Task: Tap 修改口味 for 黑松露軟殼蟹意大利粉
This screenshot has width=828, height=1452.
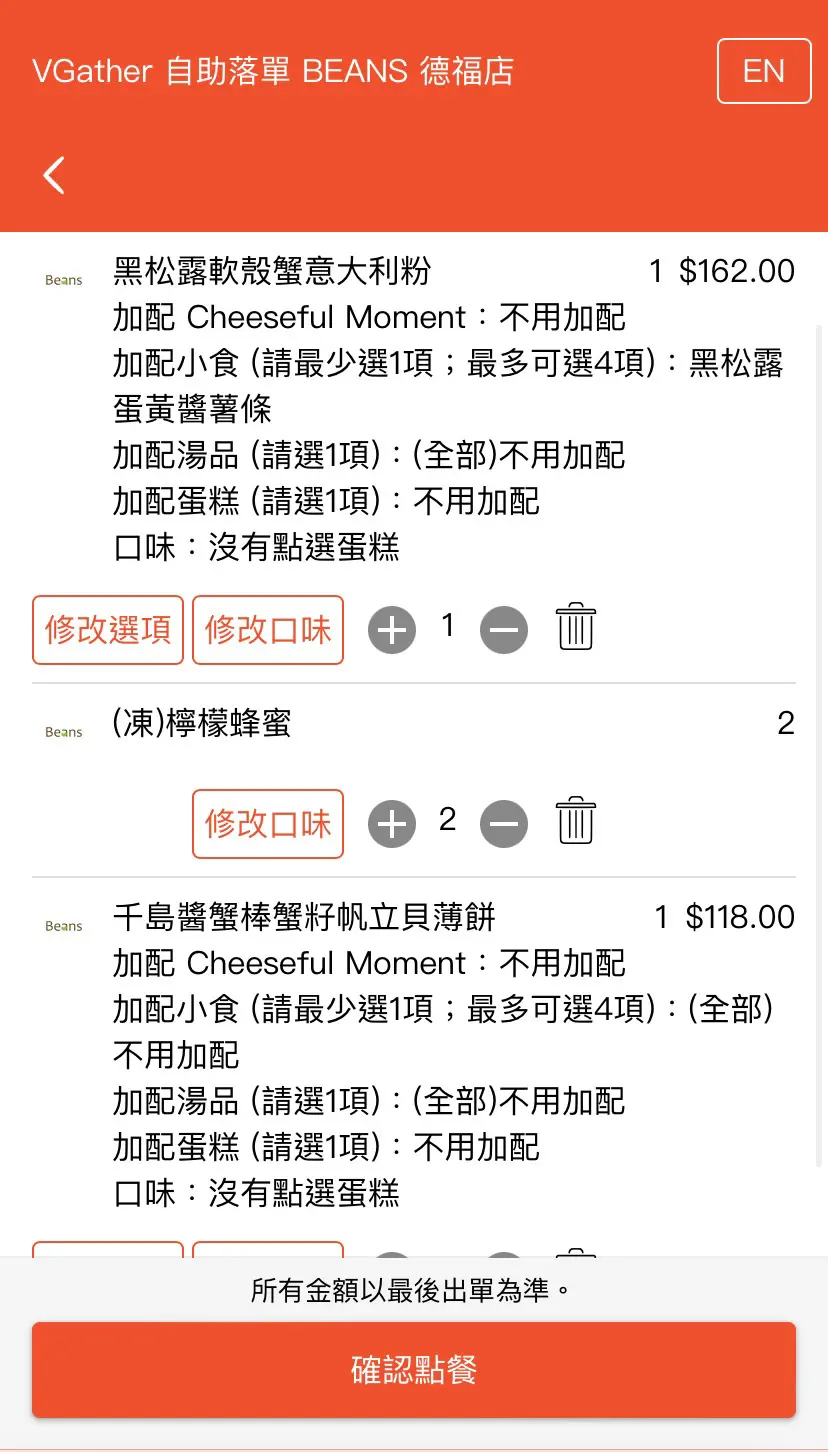Action: (268, 630)
